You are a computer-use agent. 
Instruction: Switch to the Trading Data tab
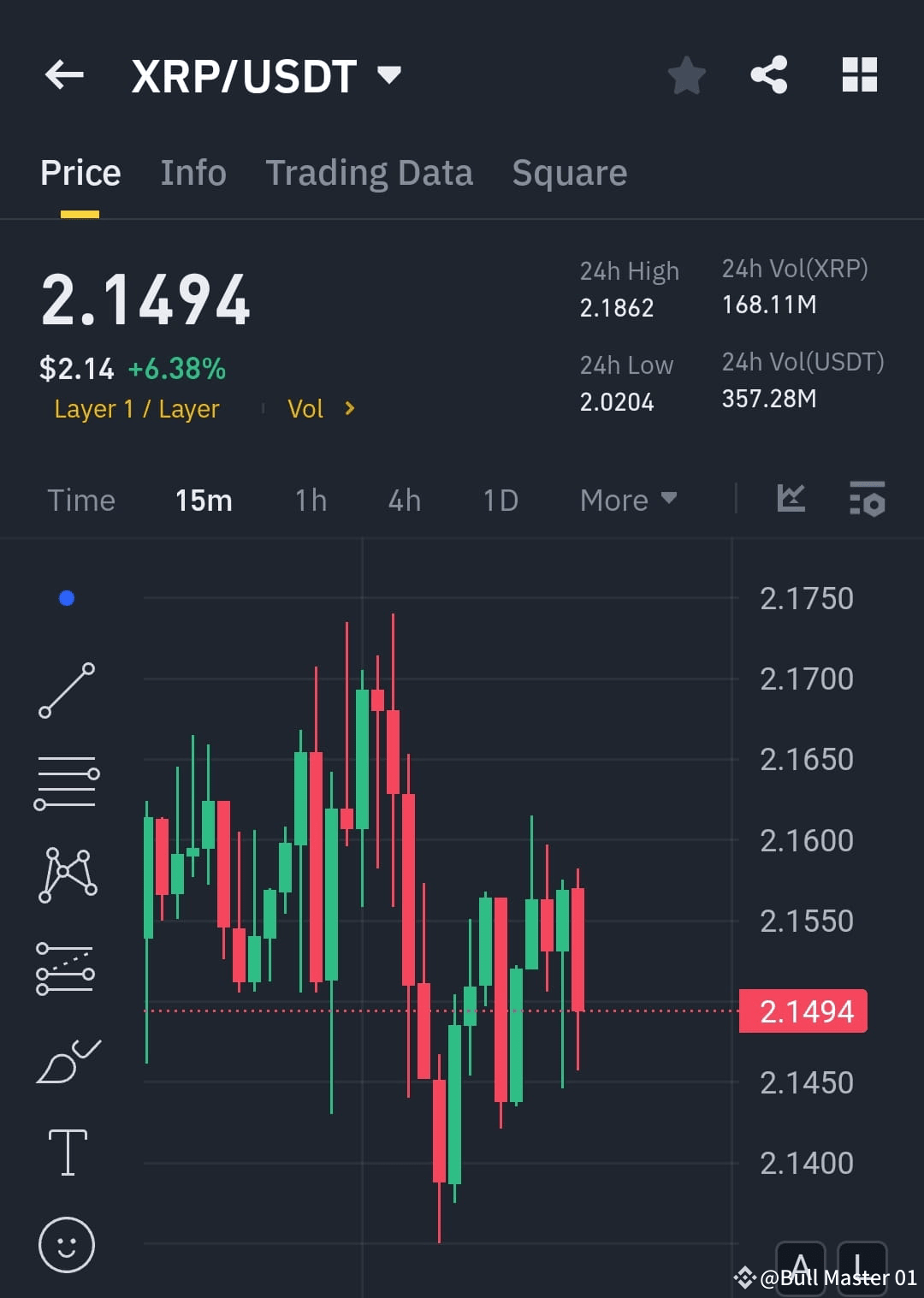click(370, 172)
